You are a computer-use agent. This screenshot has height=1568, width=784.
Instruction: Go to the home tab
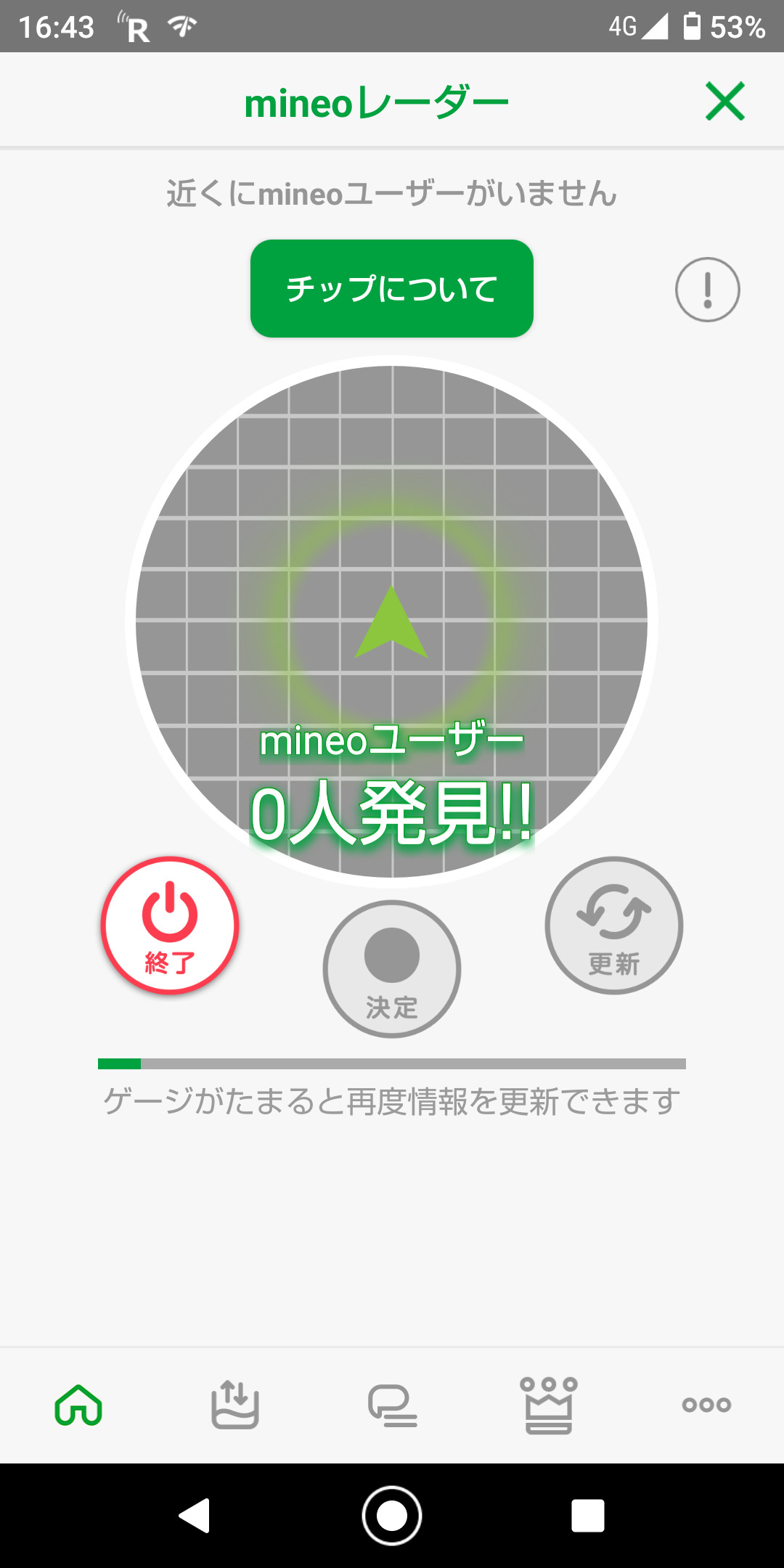[x=78, y=1405]
